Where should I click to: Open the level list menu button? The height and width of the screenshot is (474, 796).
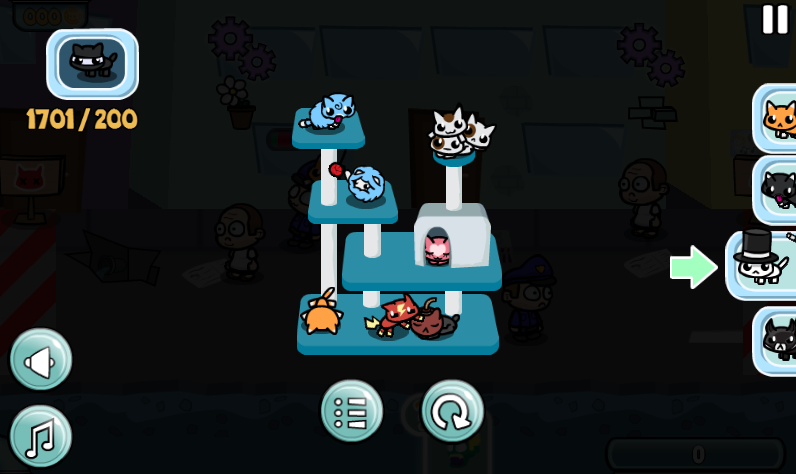tap(352, 410)
